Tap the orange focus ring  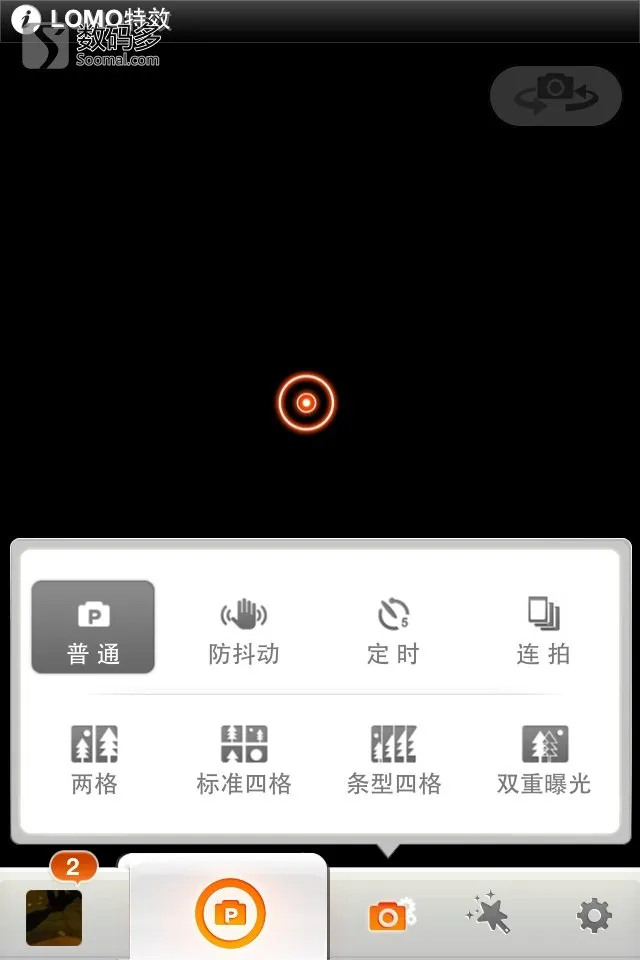point(306,403)
